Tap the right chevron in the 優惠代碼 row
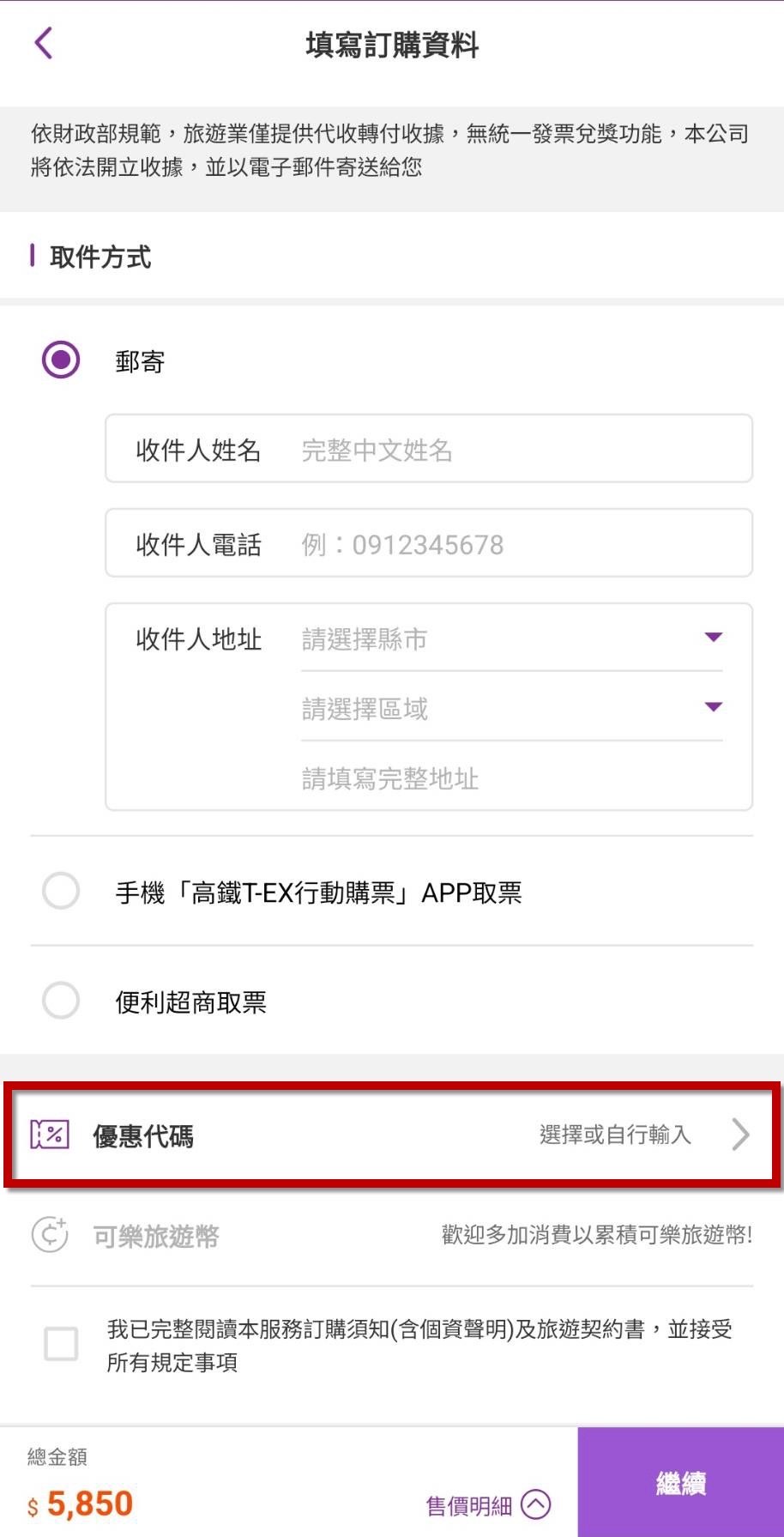This screenshot has height=1537, width=784. 739,1135
